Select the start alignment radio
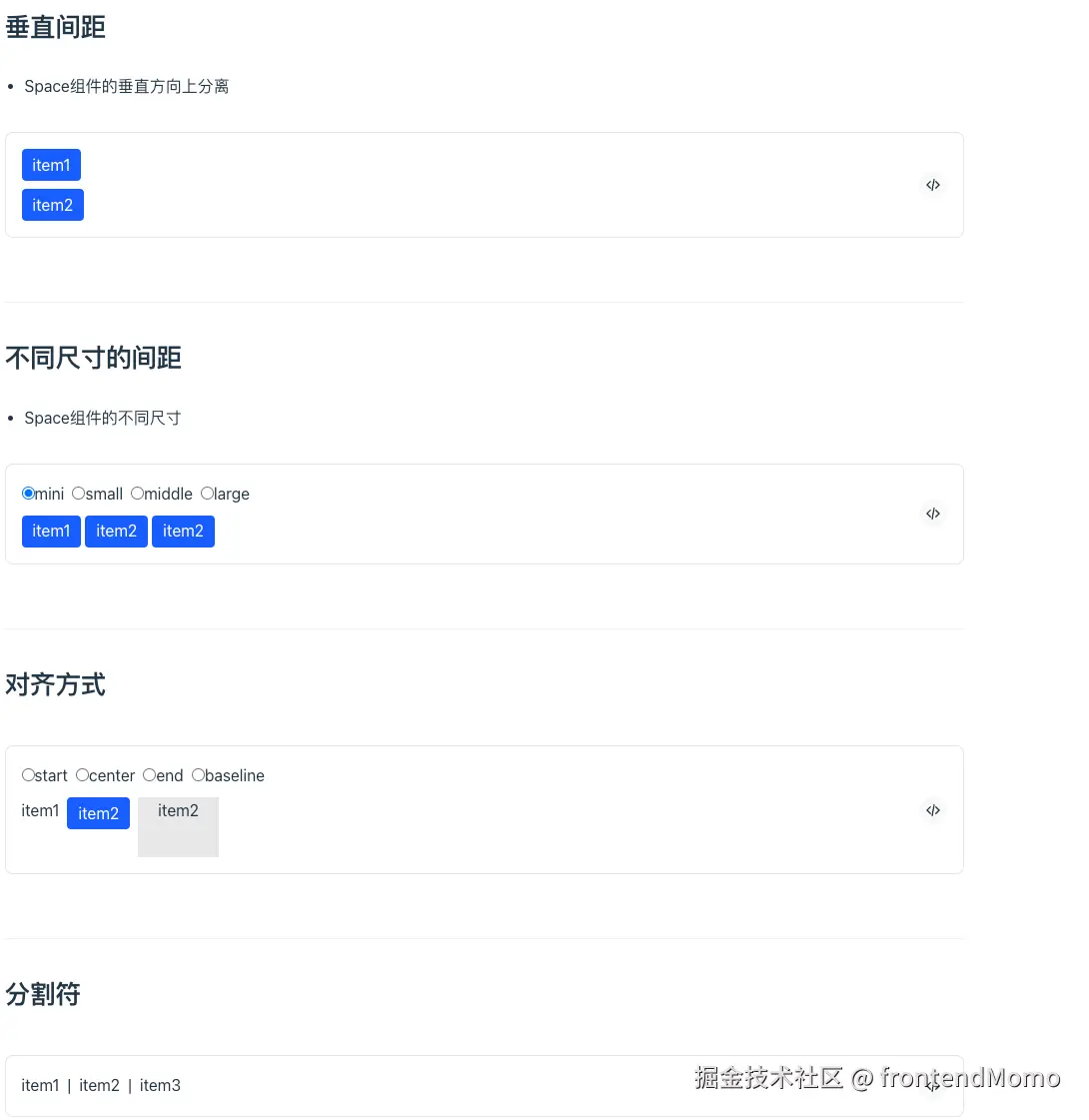This screenshot has width=1089, height=1120. tap(28, 775)
